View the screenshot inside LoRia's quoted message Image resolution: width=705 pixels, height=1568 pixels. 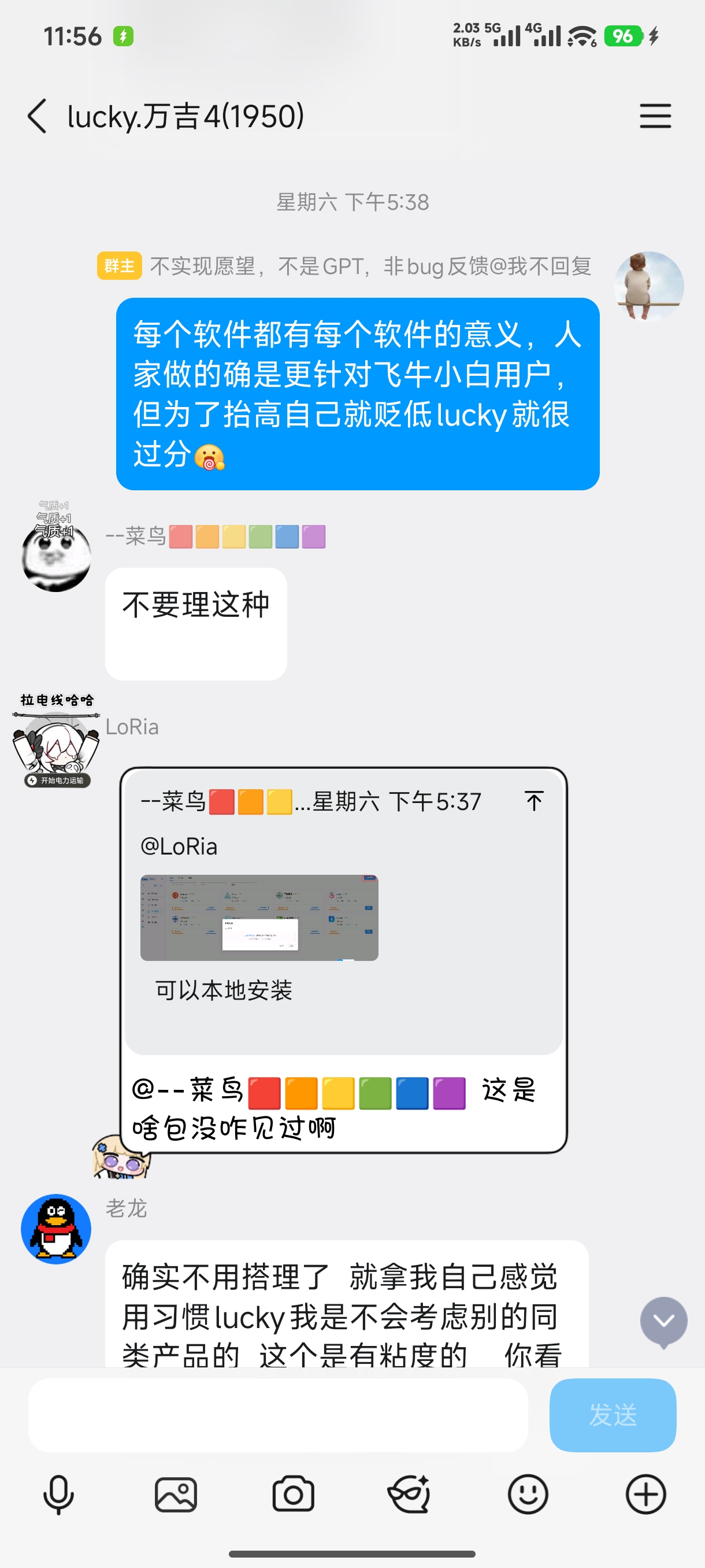point(261,919)
